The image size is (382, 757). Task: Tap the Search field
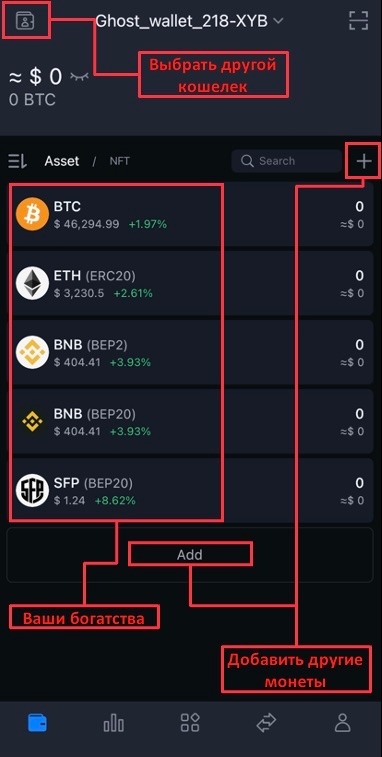tap(286, 161)
